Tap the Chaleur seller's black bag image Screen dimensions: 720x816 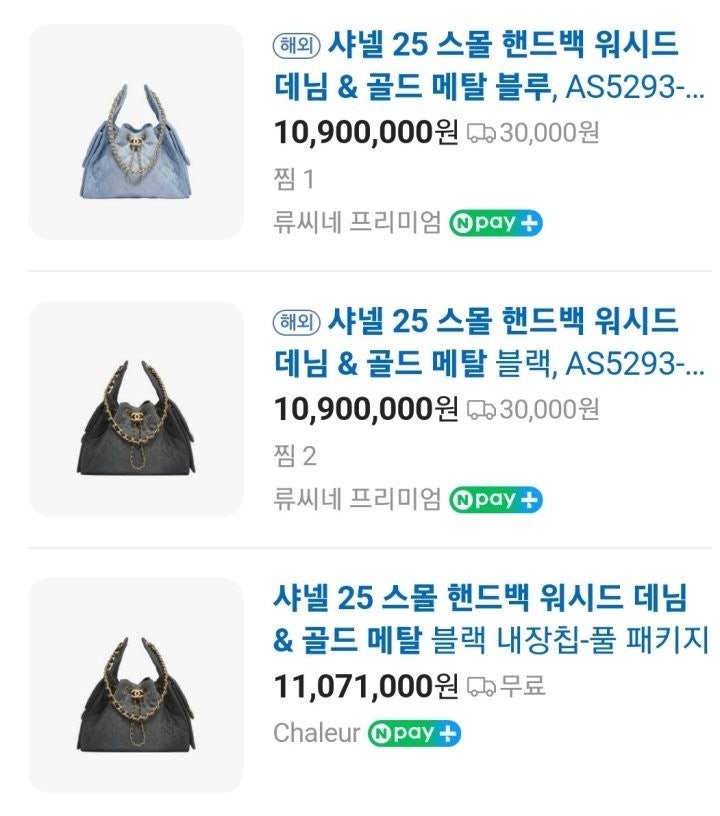click(136, 684)
